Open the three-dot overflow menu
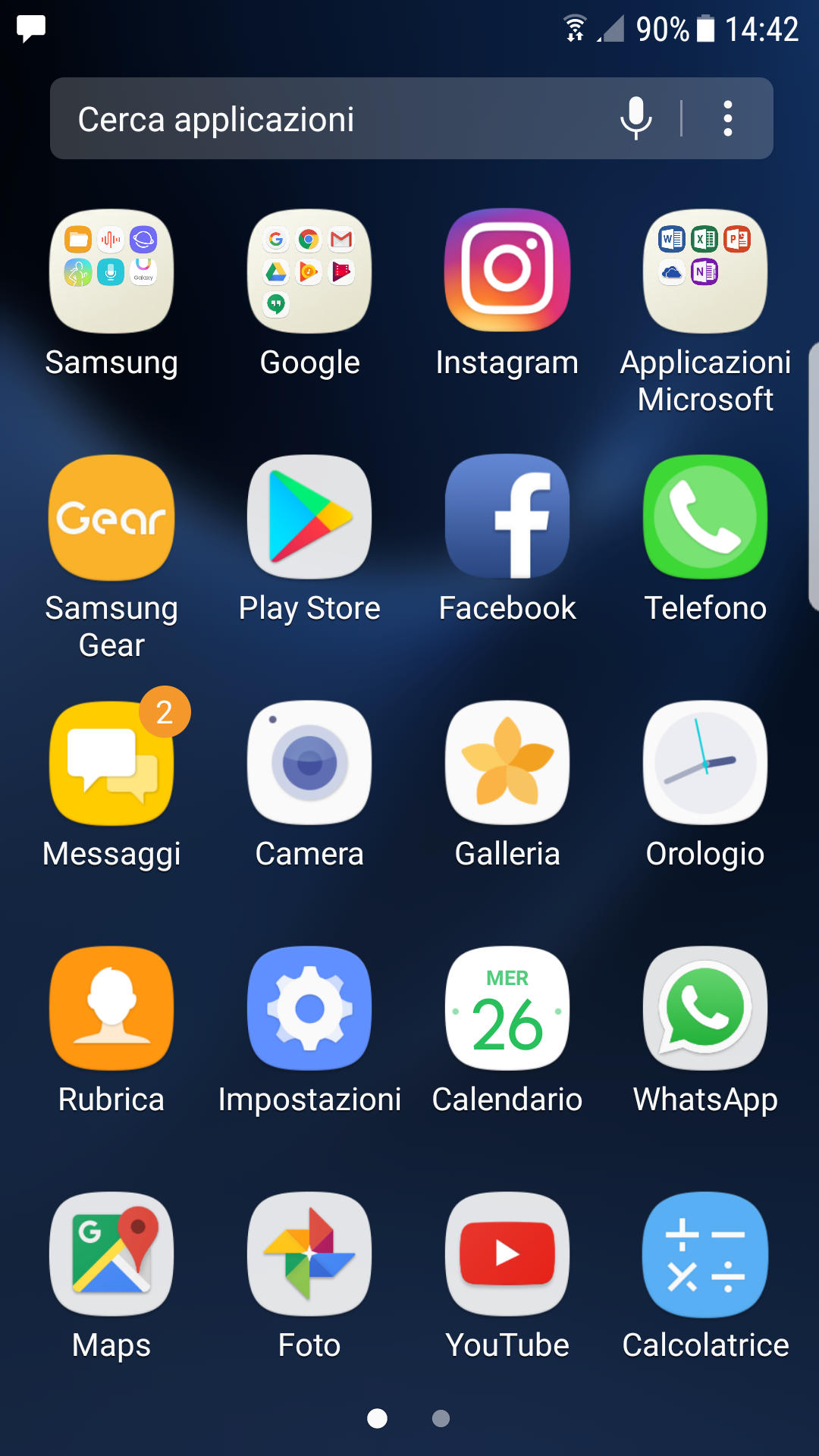Image resolution: width=819 pixels, height=1456 pixels. (x=728, y=118)
